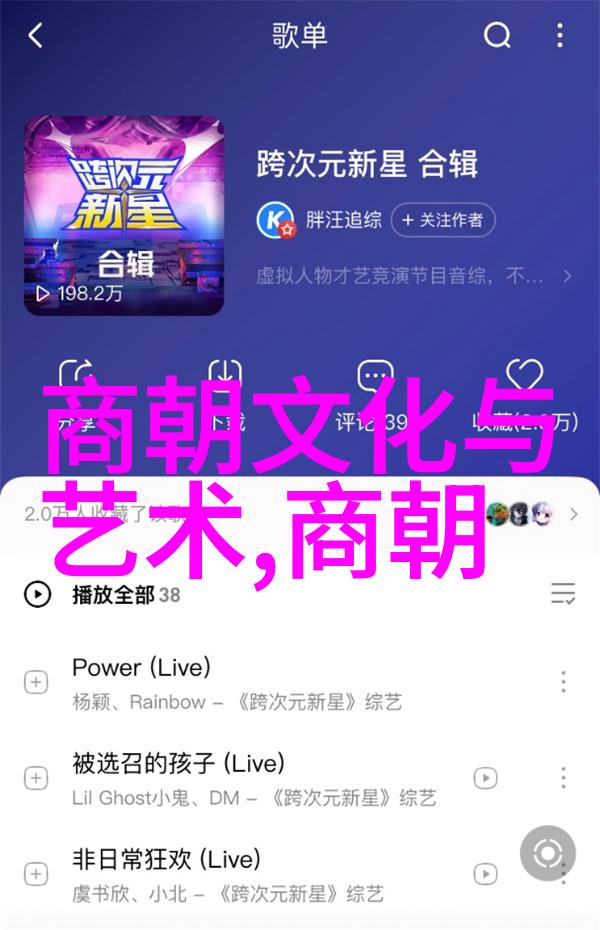Open multi-select list mode icon
The width and height of the screenshot is (600, 930).
click(x=563, y=595)
